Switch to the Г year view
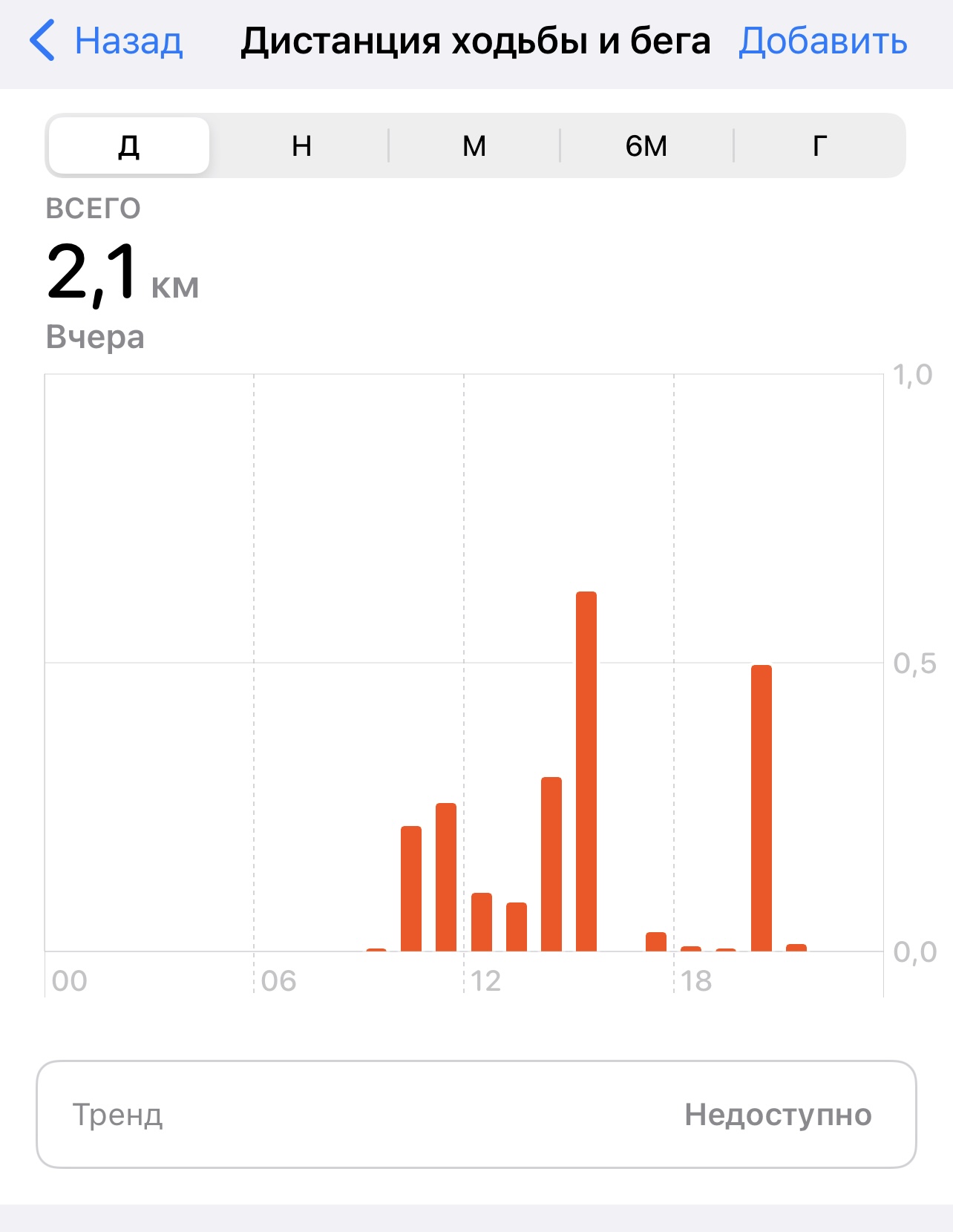 (x=819, y=145)
